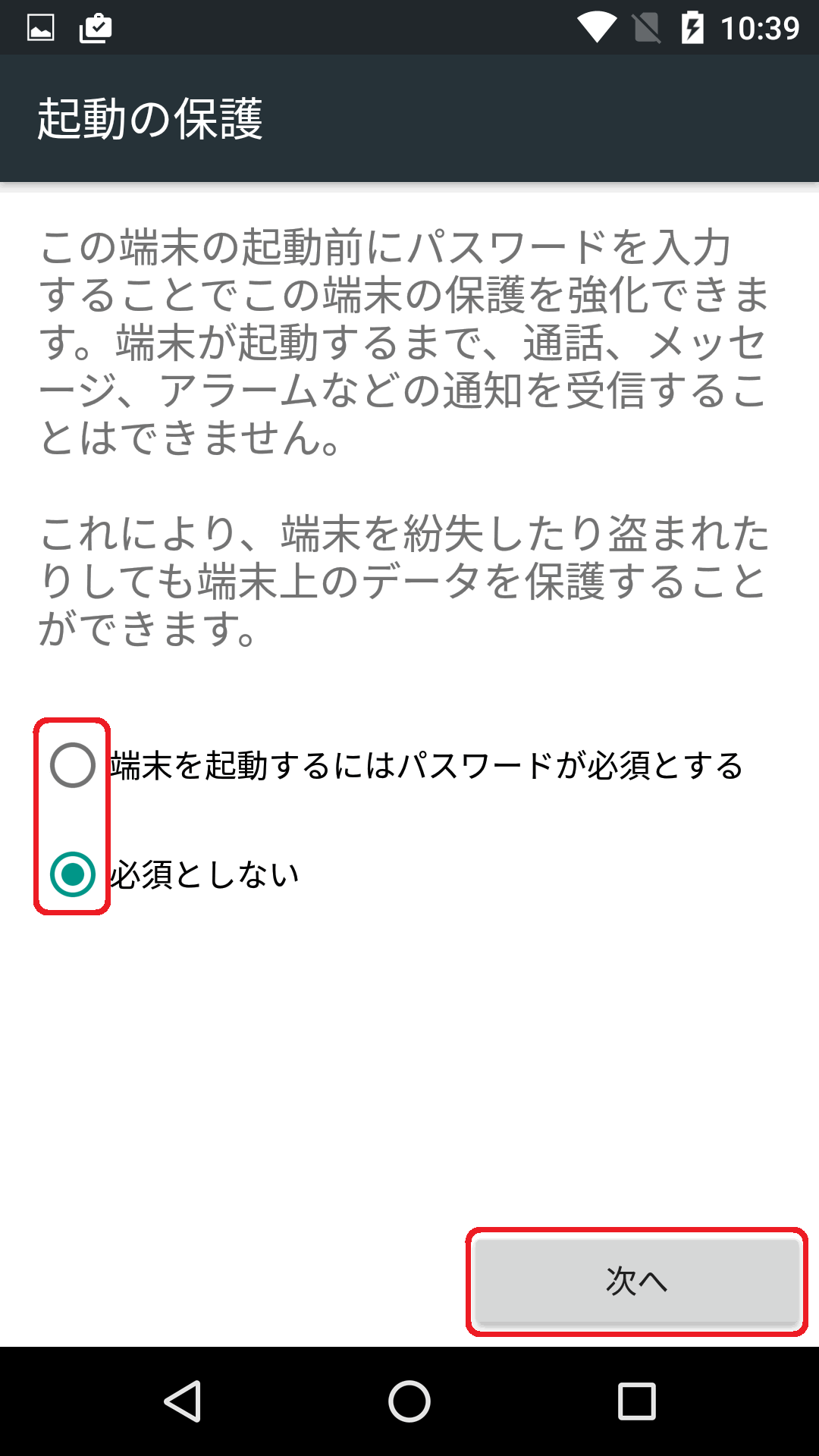Tap the 次へ button
Screen dimensions: 819x1456
[637, 1281]
